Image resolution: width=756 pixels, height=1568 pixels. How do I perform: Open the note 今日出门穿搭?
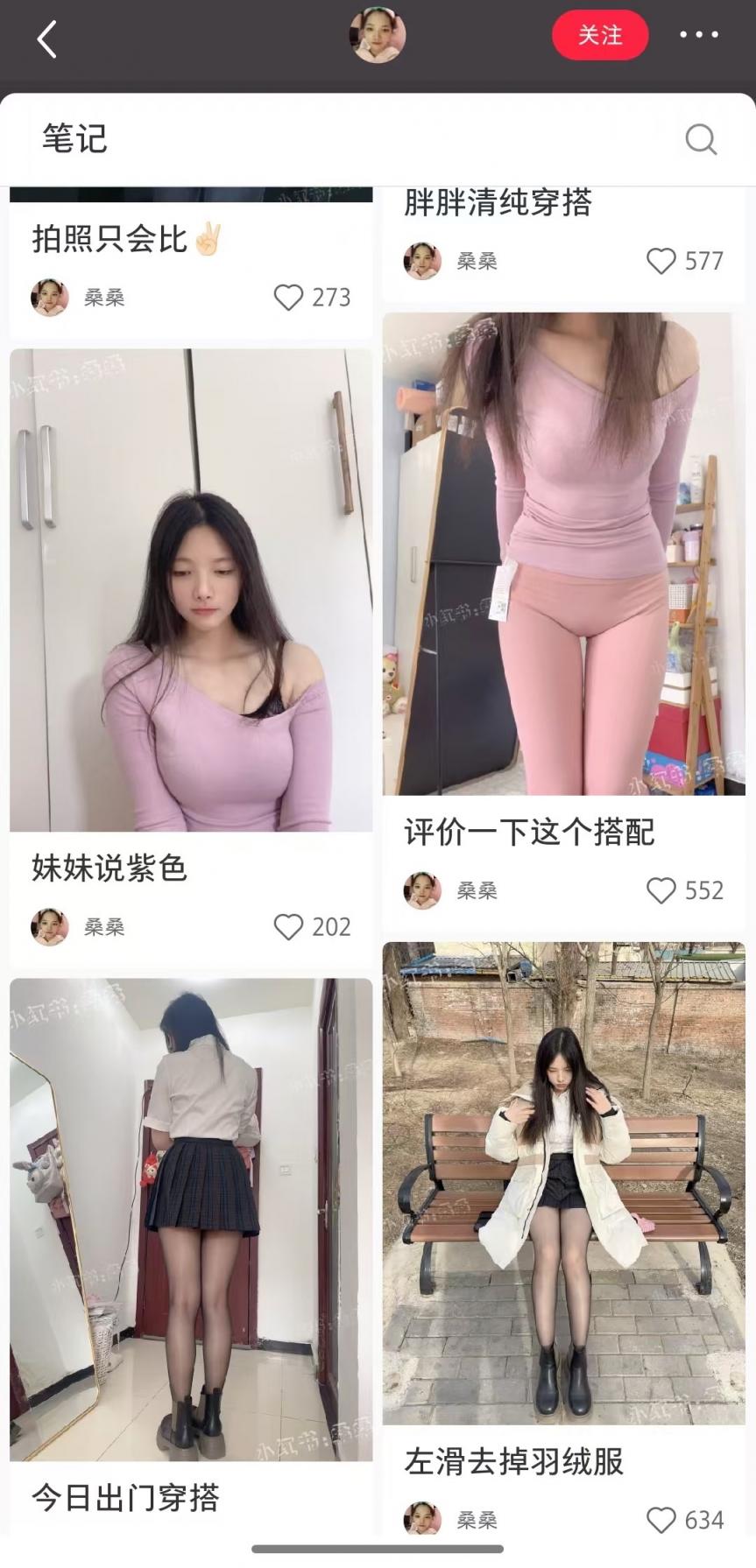[190, 1219]
